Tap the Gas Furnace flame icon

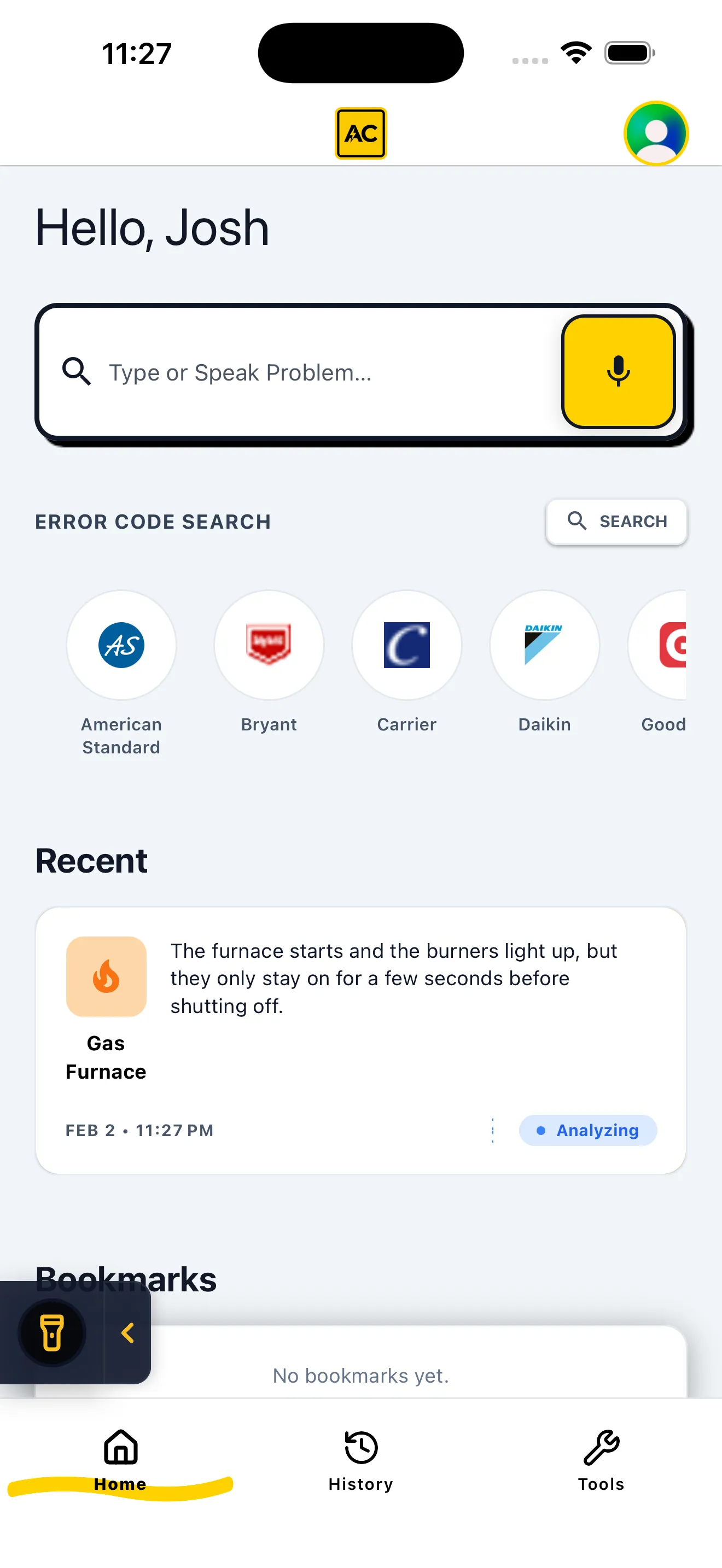click(106, 976)
